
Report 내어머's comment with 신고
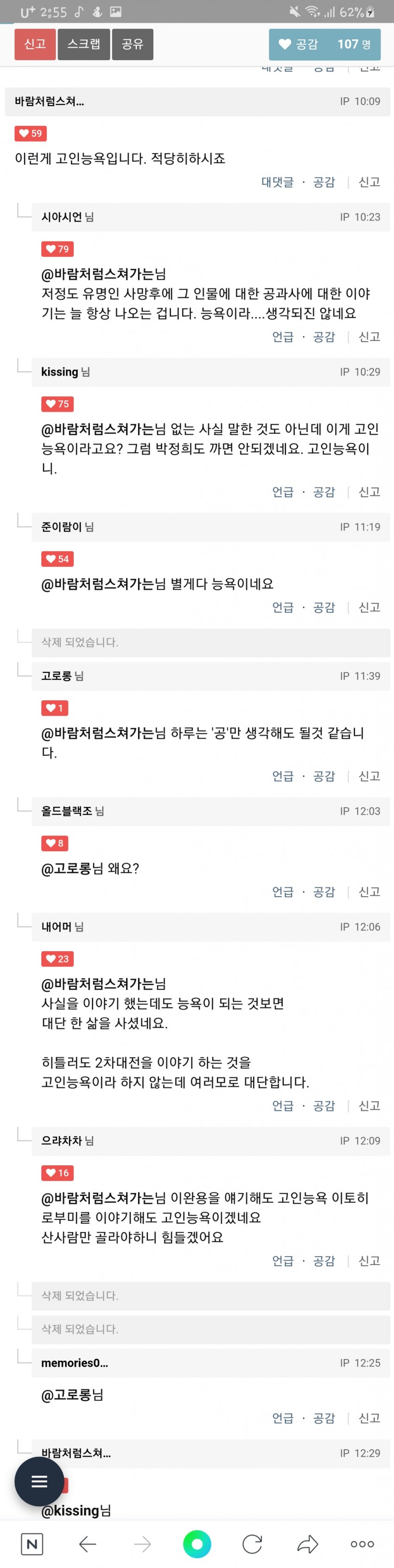[x=369, y=1106]
